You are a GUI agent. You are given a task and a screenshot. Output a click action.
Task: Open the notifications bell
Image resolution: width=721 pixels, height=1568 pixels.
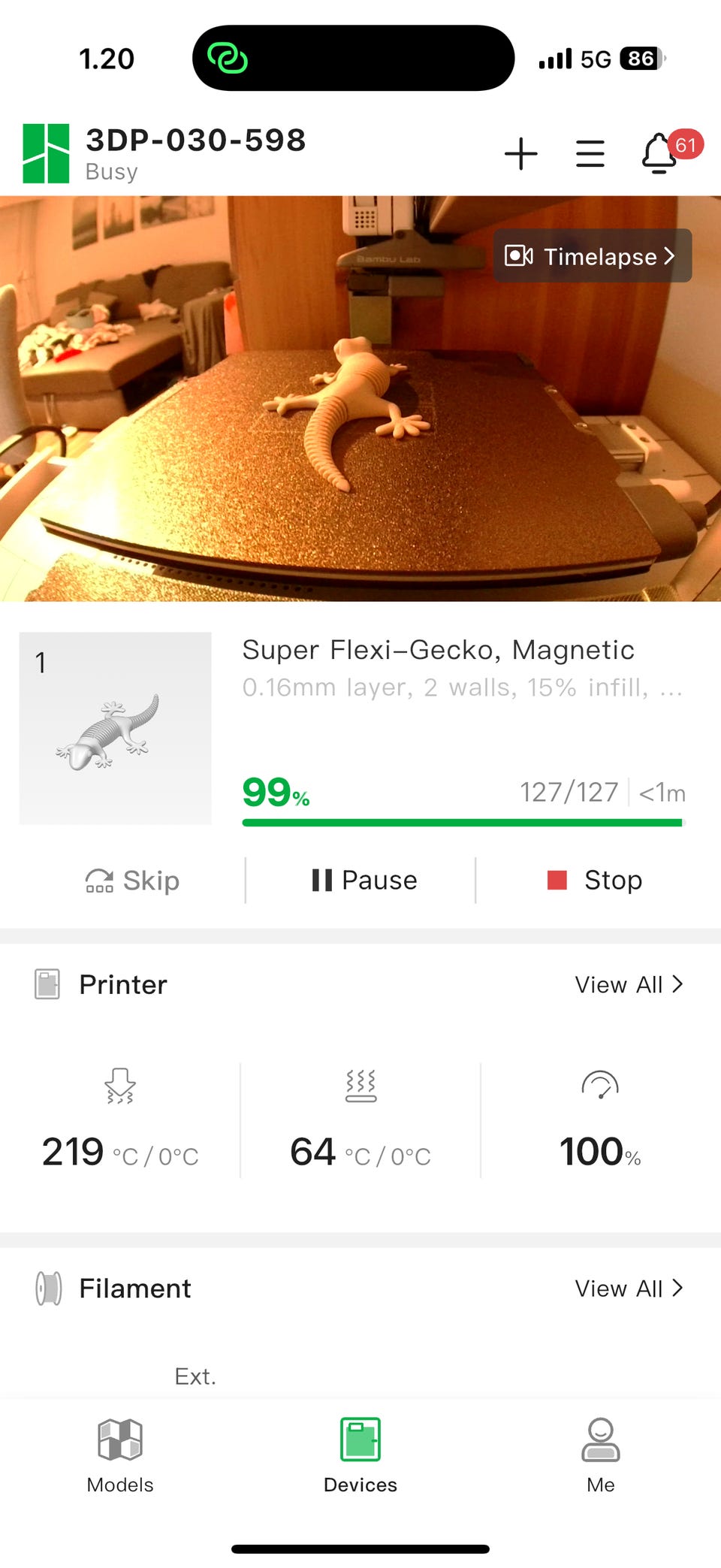(659, 153)
